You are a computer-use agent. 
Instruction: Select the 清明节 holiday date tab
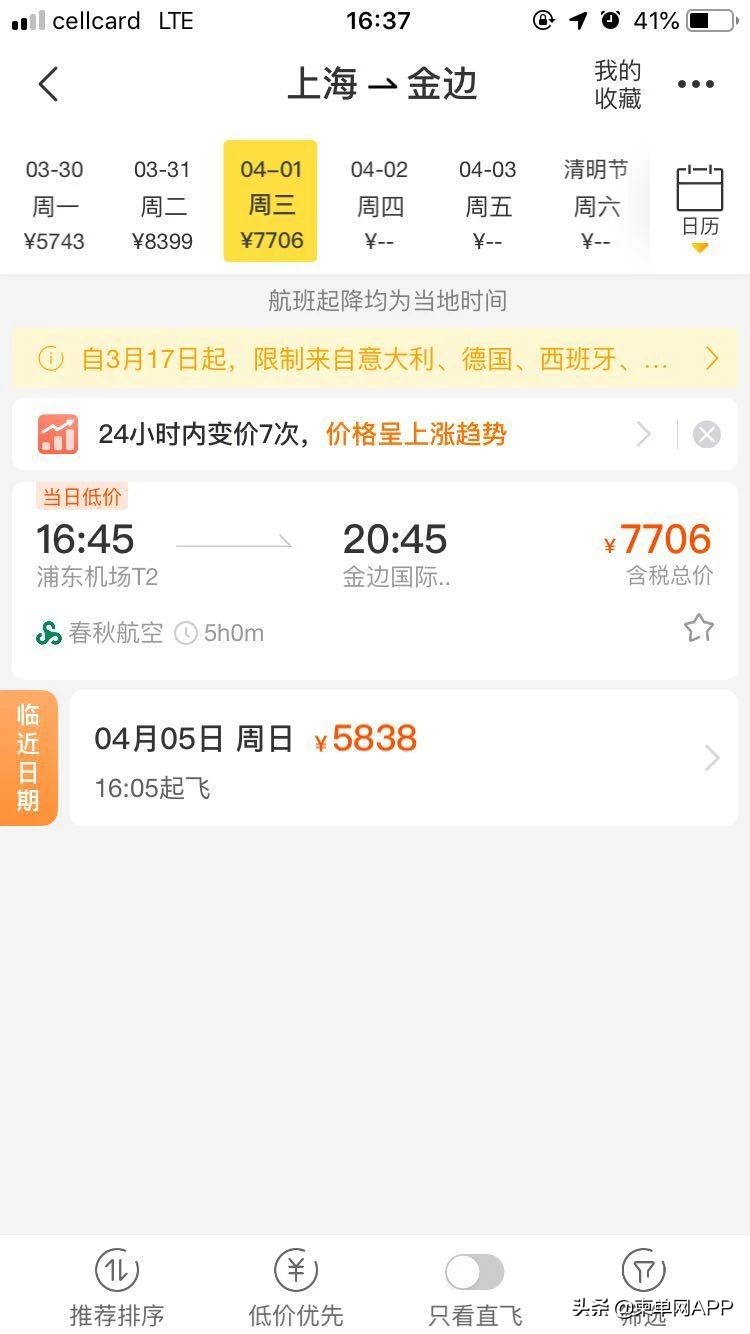594,200
